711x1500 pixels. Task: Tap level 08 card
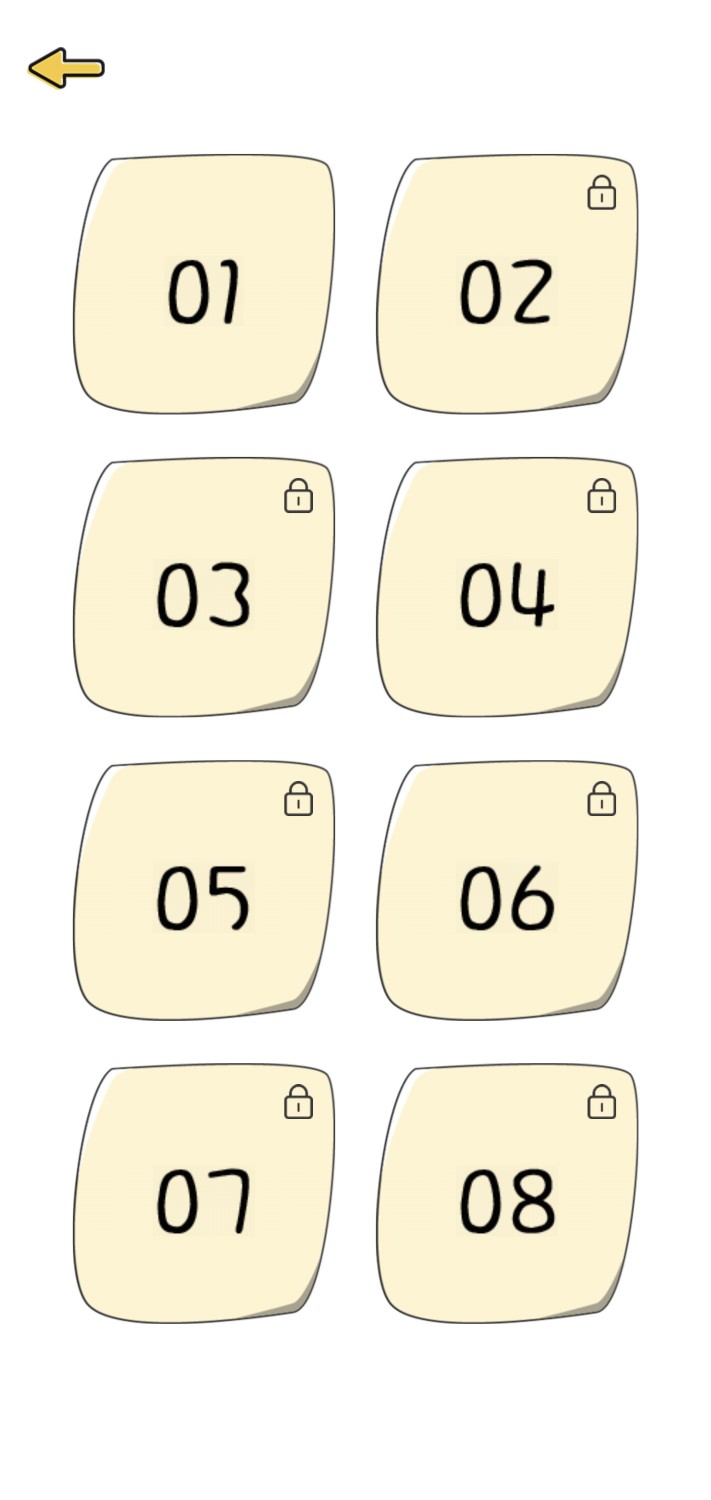point(506,1194)
